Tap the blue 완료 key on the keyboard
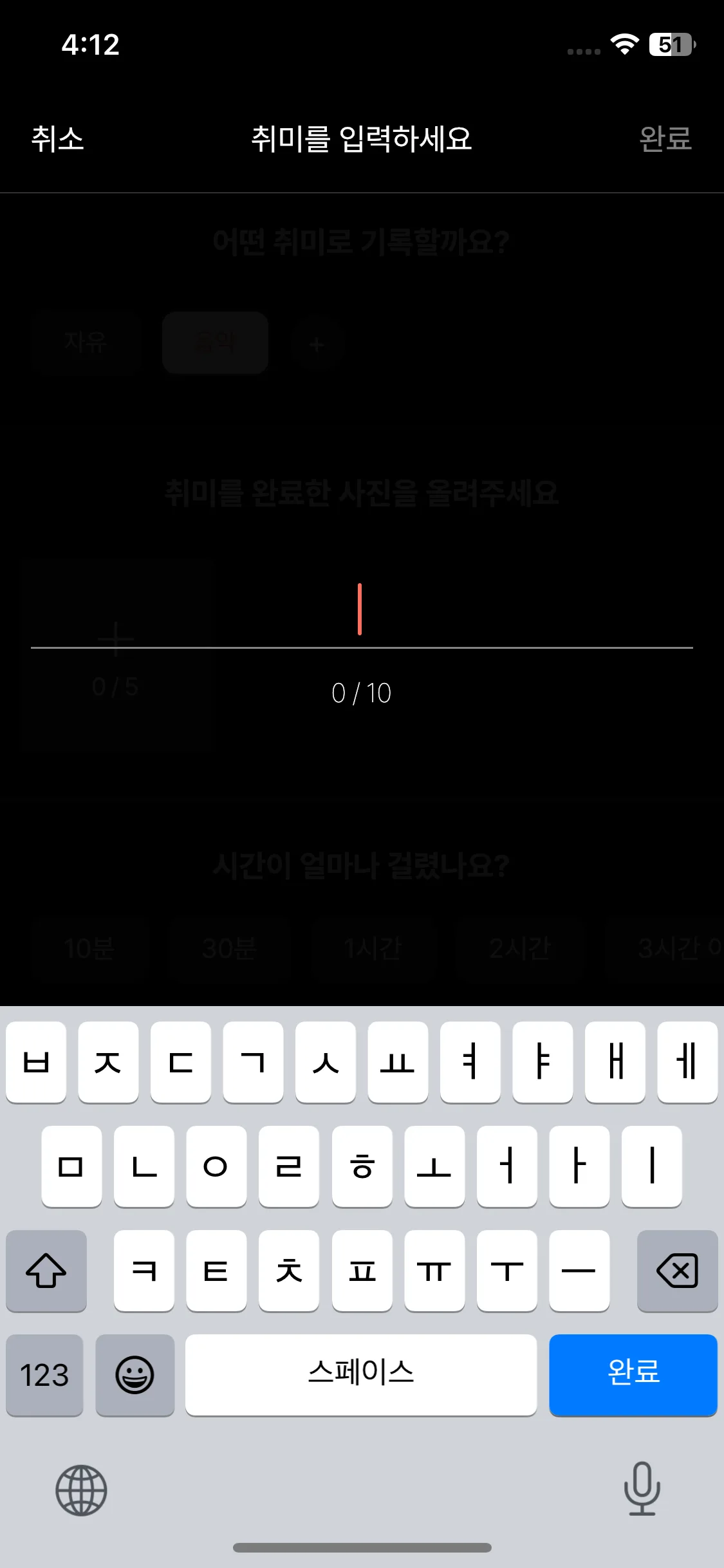This screenshot has height=1568, width=724. [633, 1374]
